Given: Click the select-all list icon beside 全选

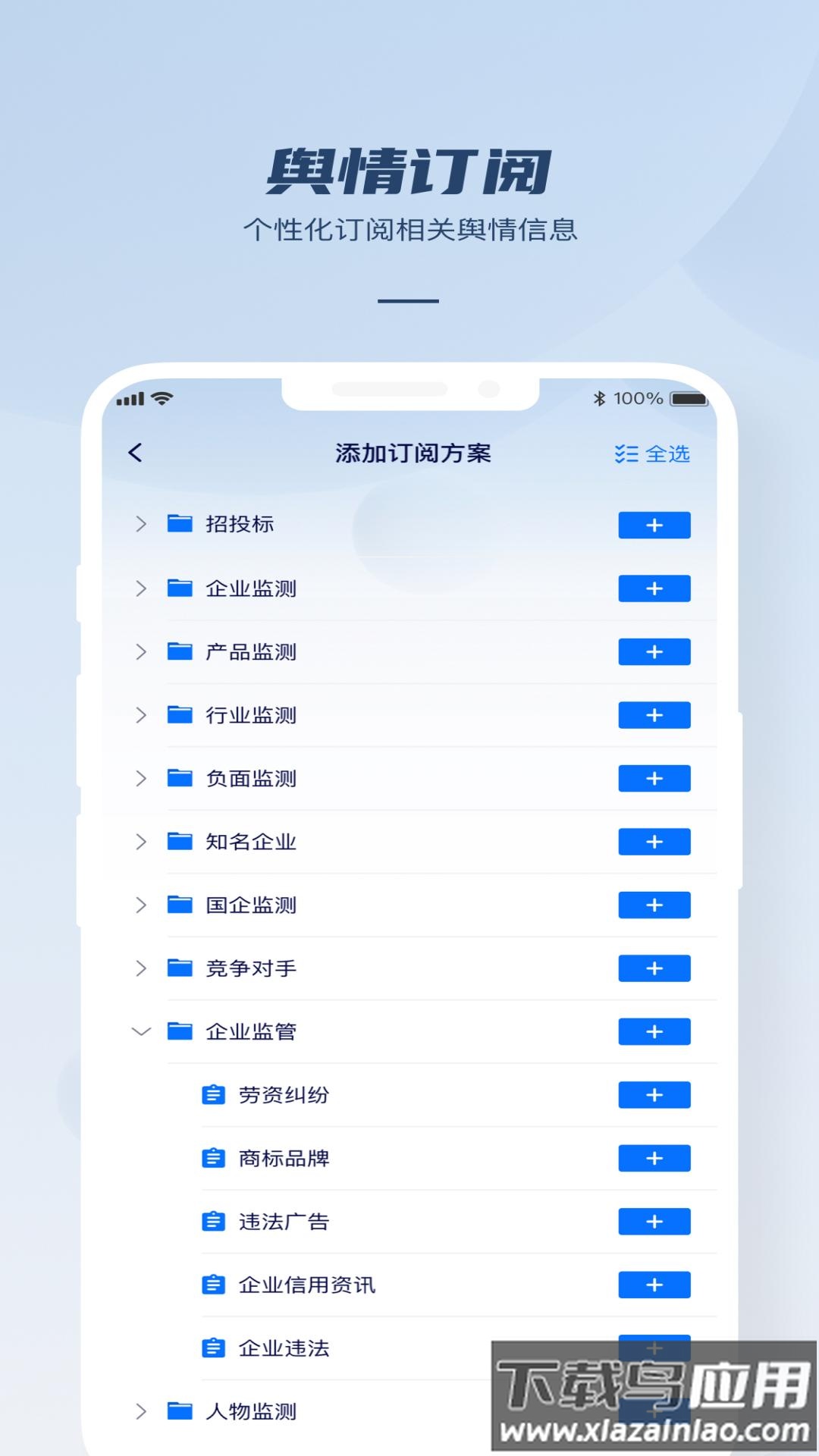Looking at the screenshot, I should pos(625,453).
